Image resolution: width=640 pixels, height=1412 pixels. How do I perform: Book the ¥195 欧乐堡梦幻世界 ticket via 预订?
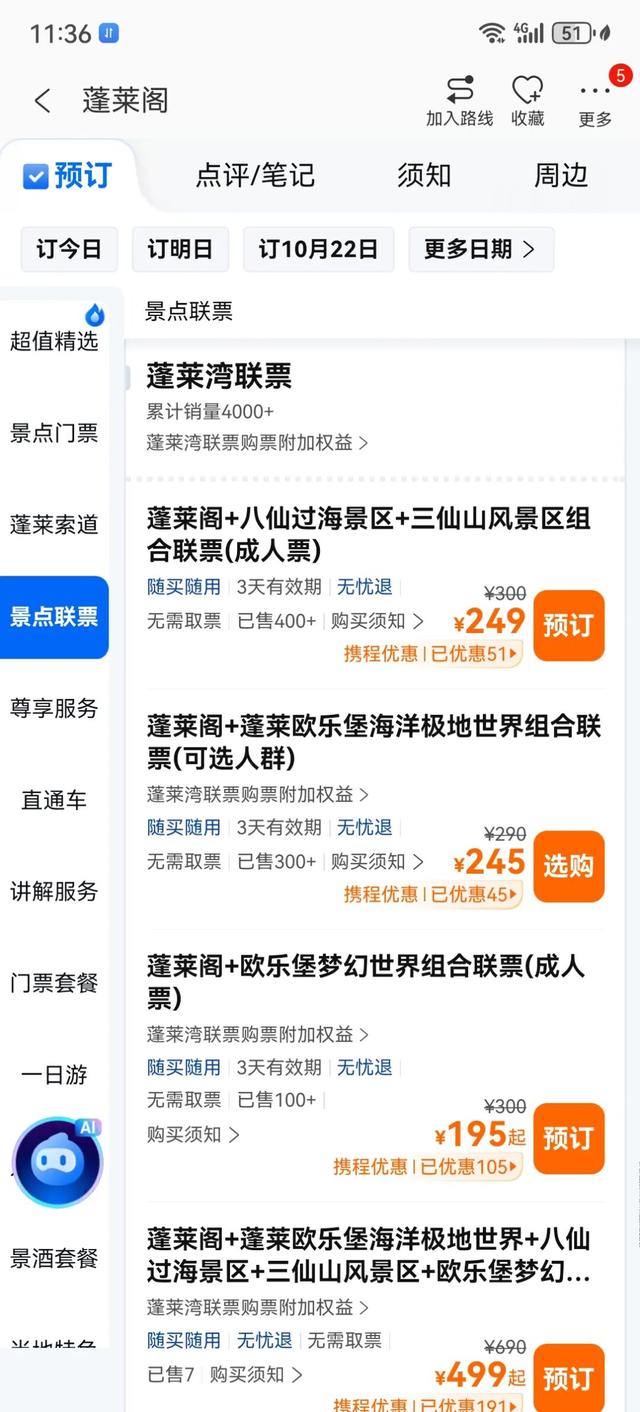(x=568, y=1138)
